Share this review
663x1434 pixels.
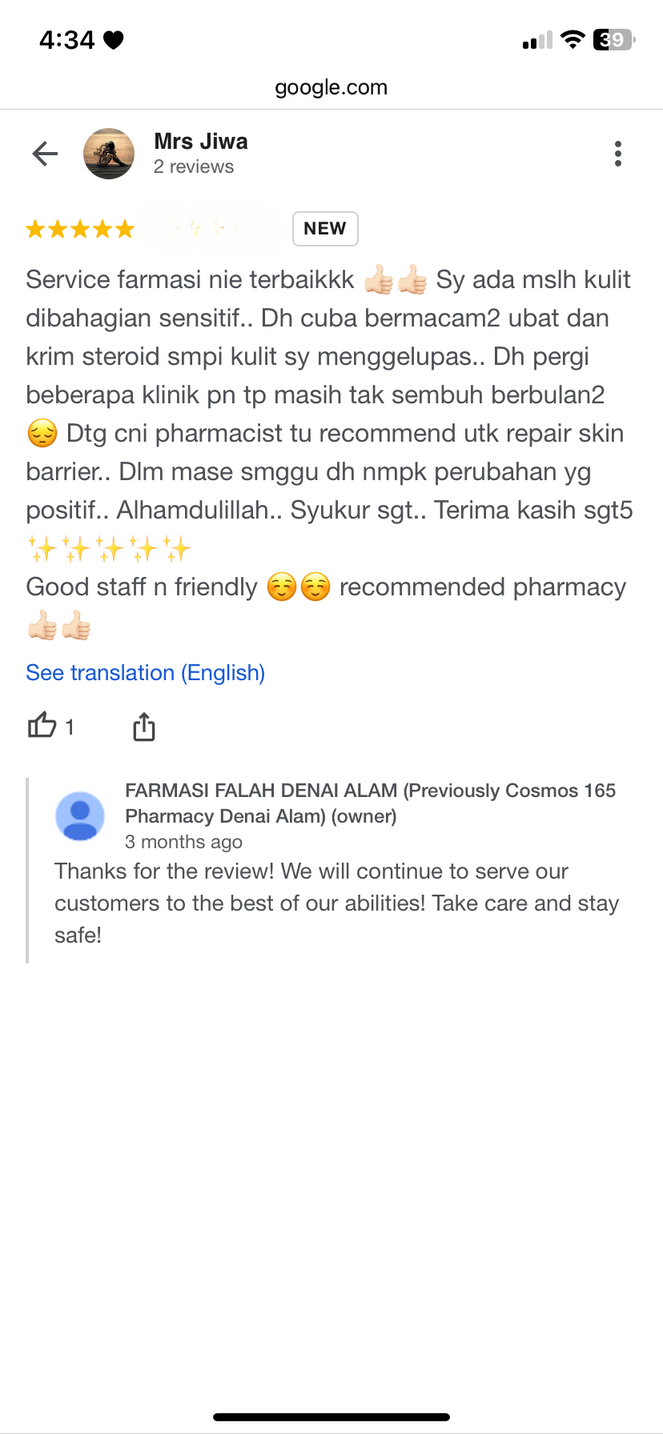(144, 727)
